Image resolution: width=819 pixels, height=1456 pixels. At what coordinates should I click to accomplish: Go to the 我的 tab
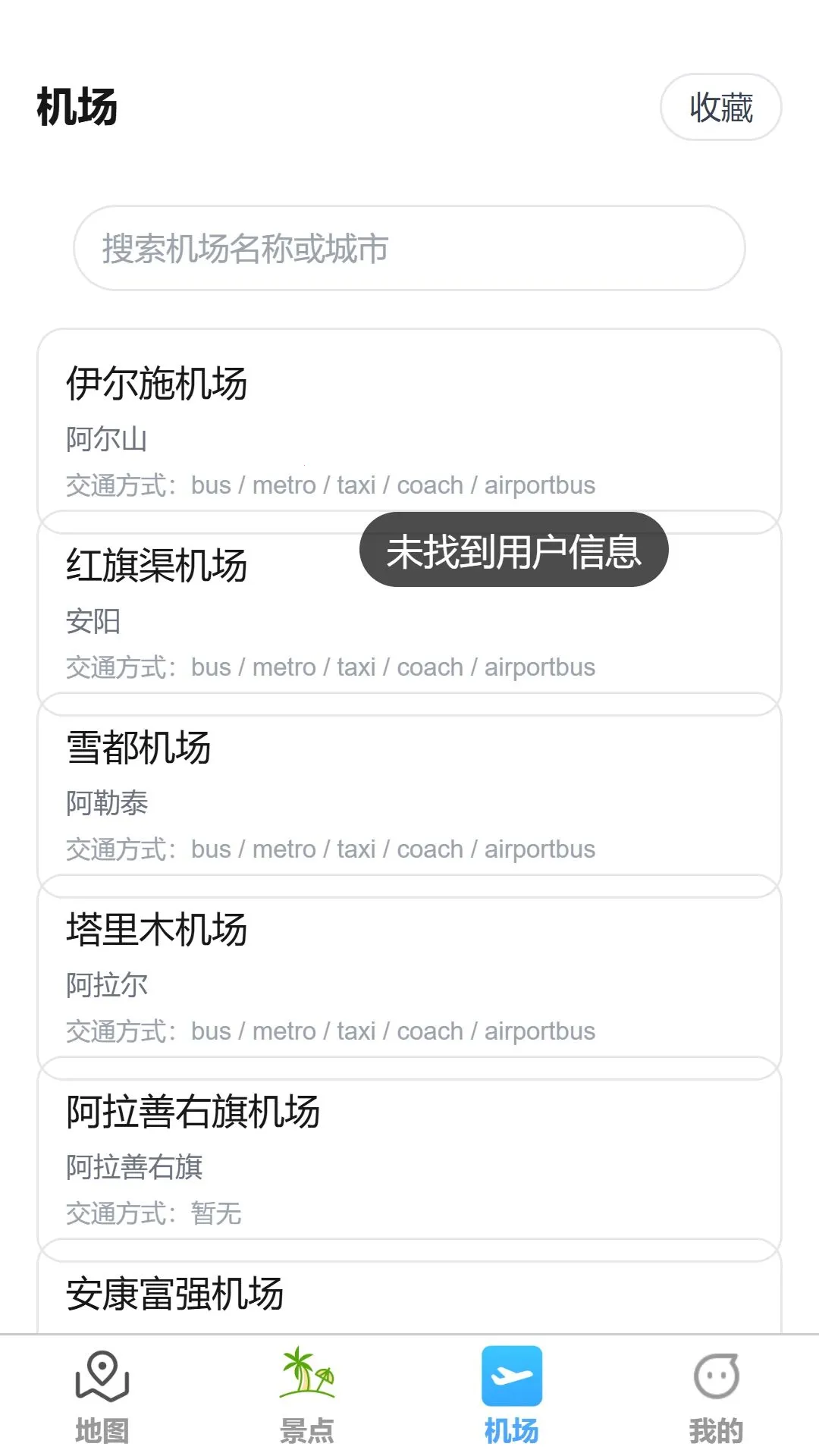coord(717,1397)
